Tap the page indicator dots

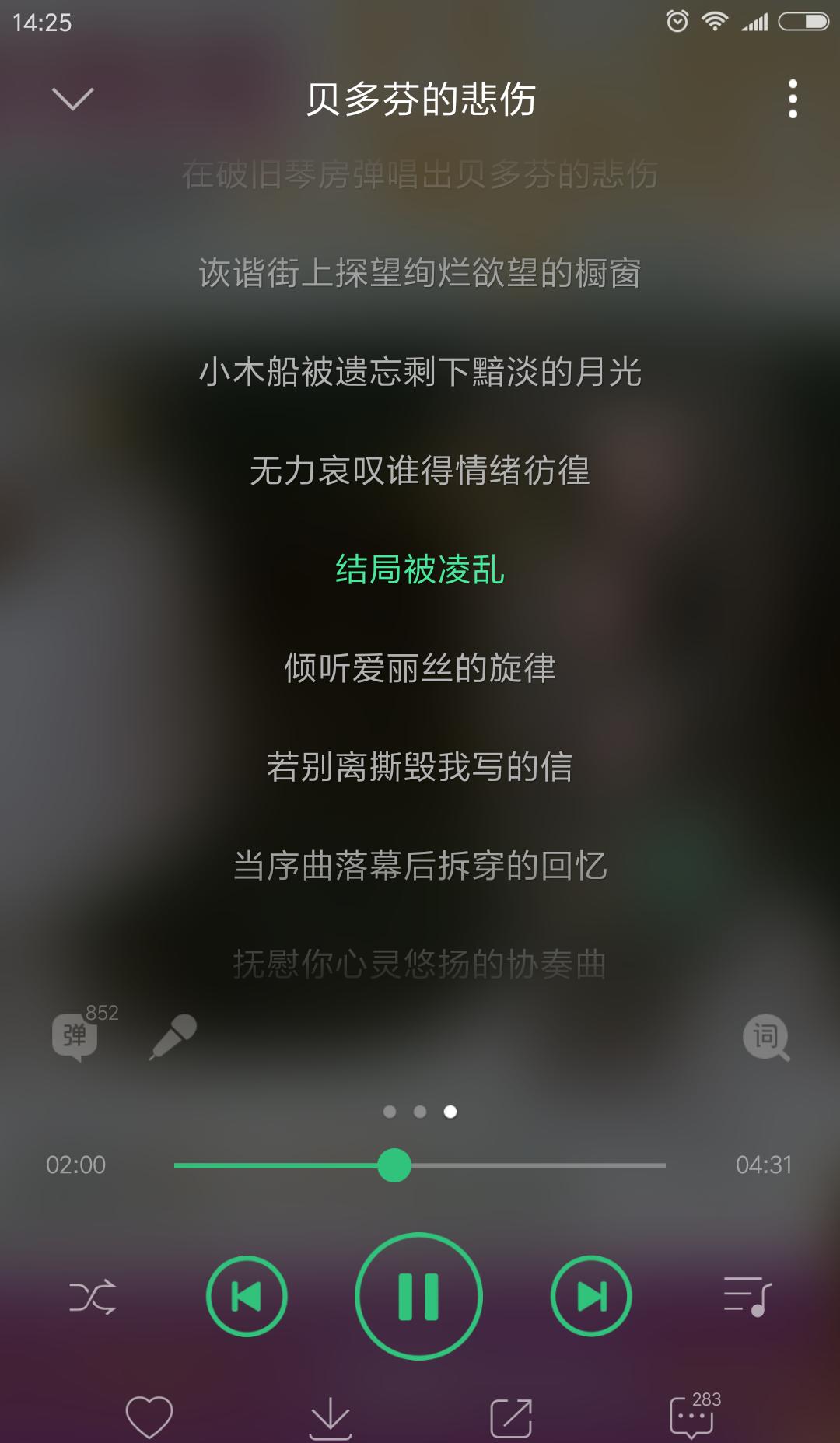[x=420, y=1112]
